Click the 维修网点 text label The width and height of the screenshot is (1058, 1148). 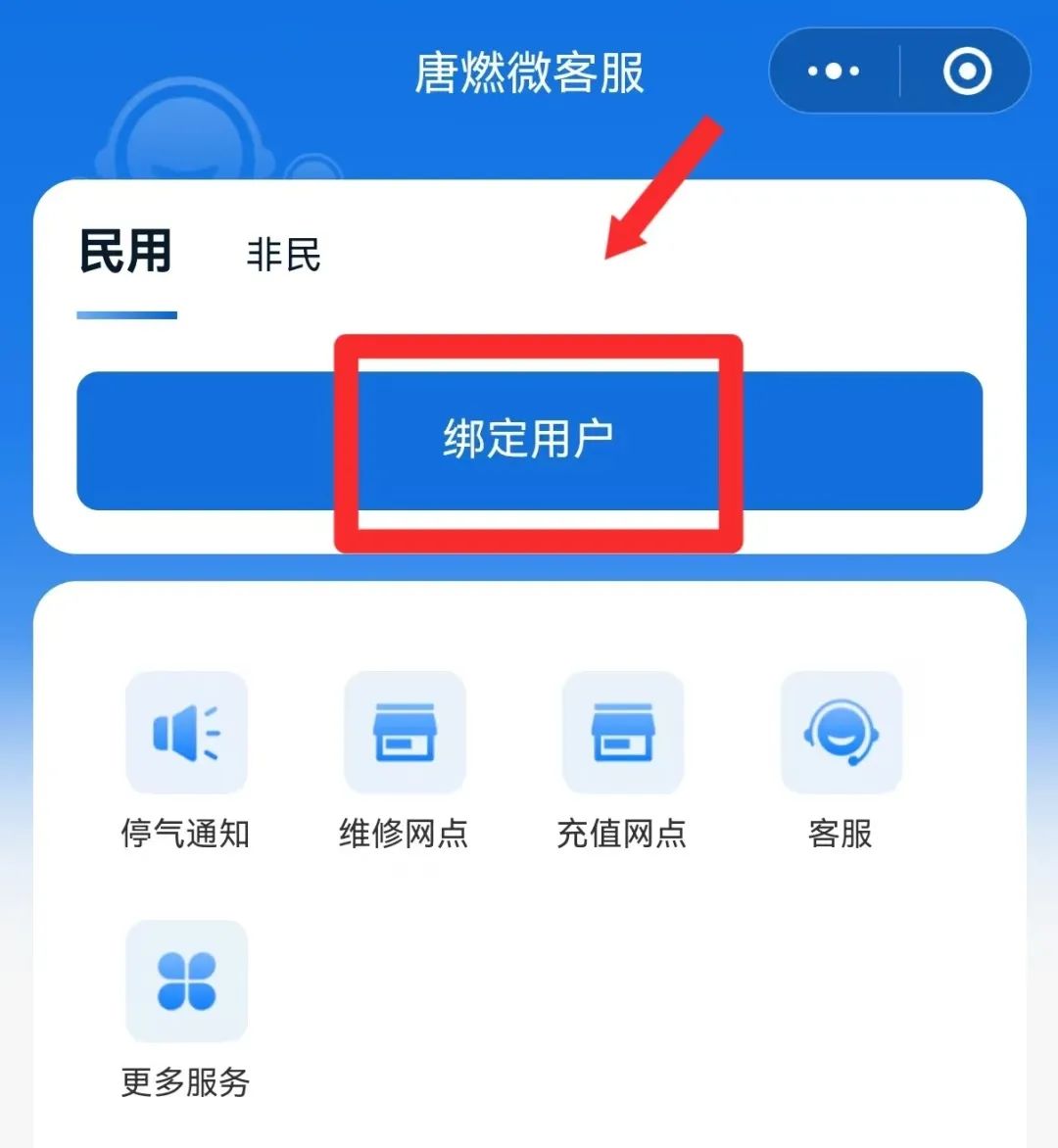click(405, 835)
